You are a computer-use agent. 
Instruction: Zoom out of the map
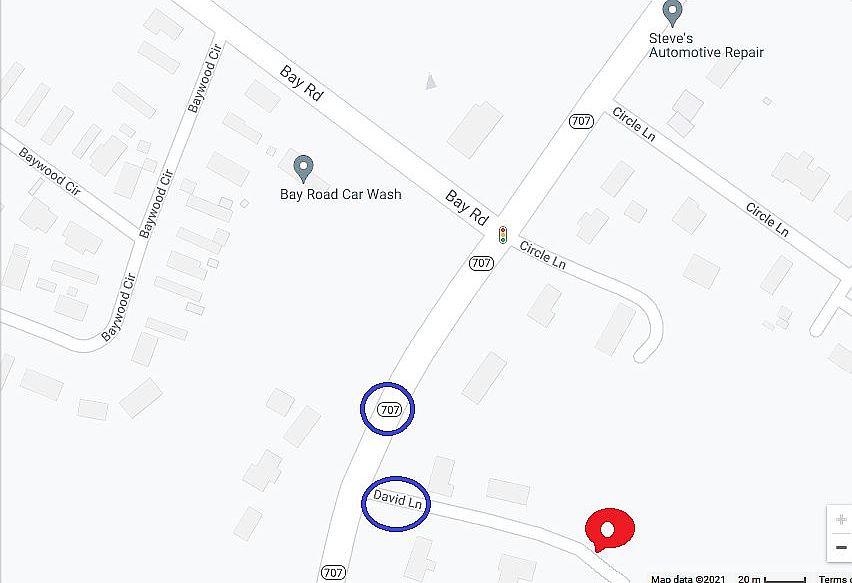[x=841, y=547]
